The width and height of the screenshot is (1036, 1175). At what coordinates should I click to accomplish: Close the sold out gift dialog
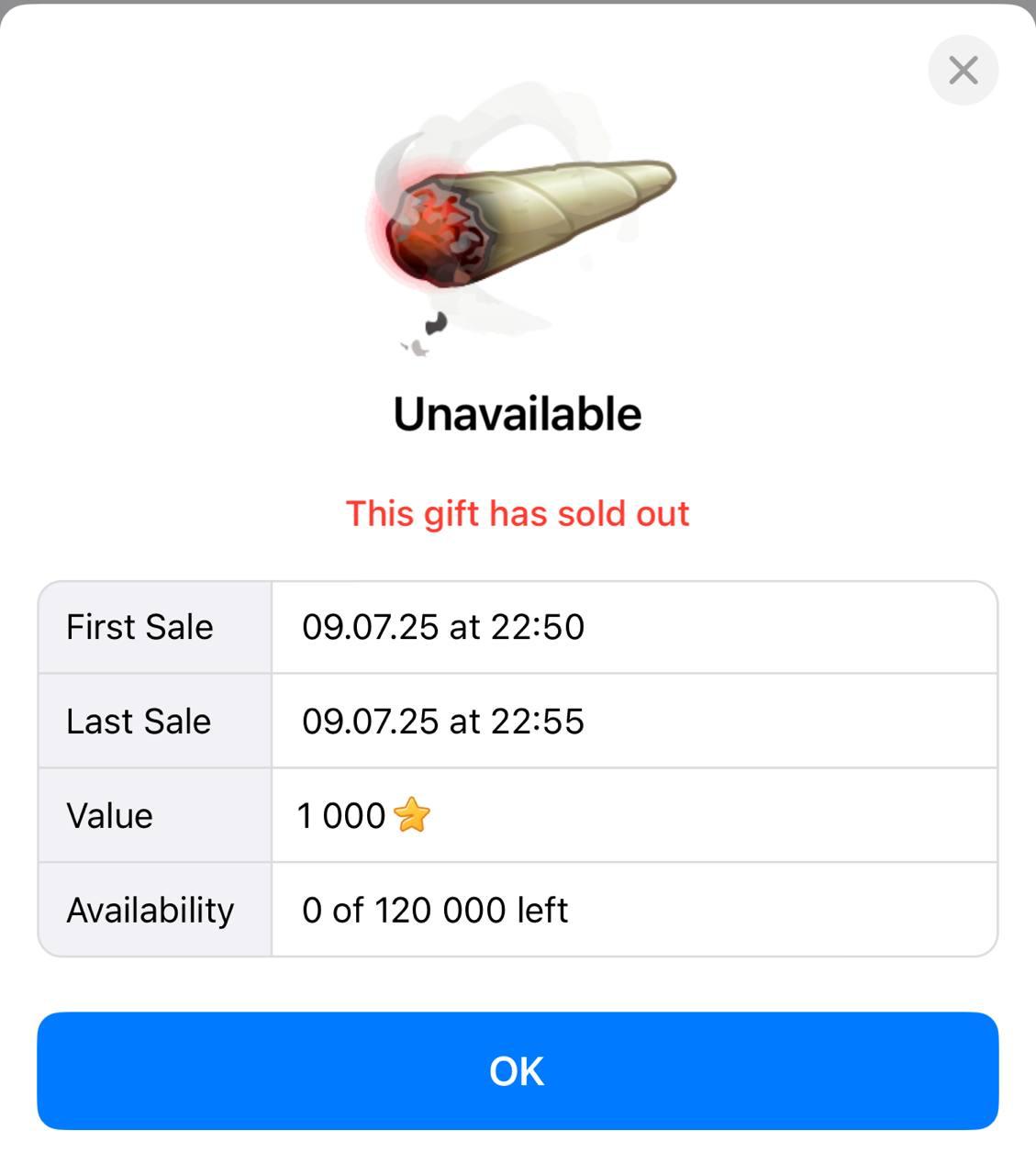pyautogui.click(x=963, y=71)
